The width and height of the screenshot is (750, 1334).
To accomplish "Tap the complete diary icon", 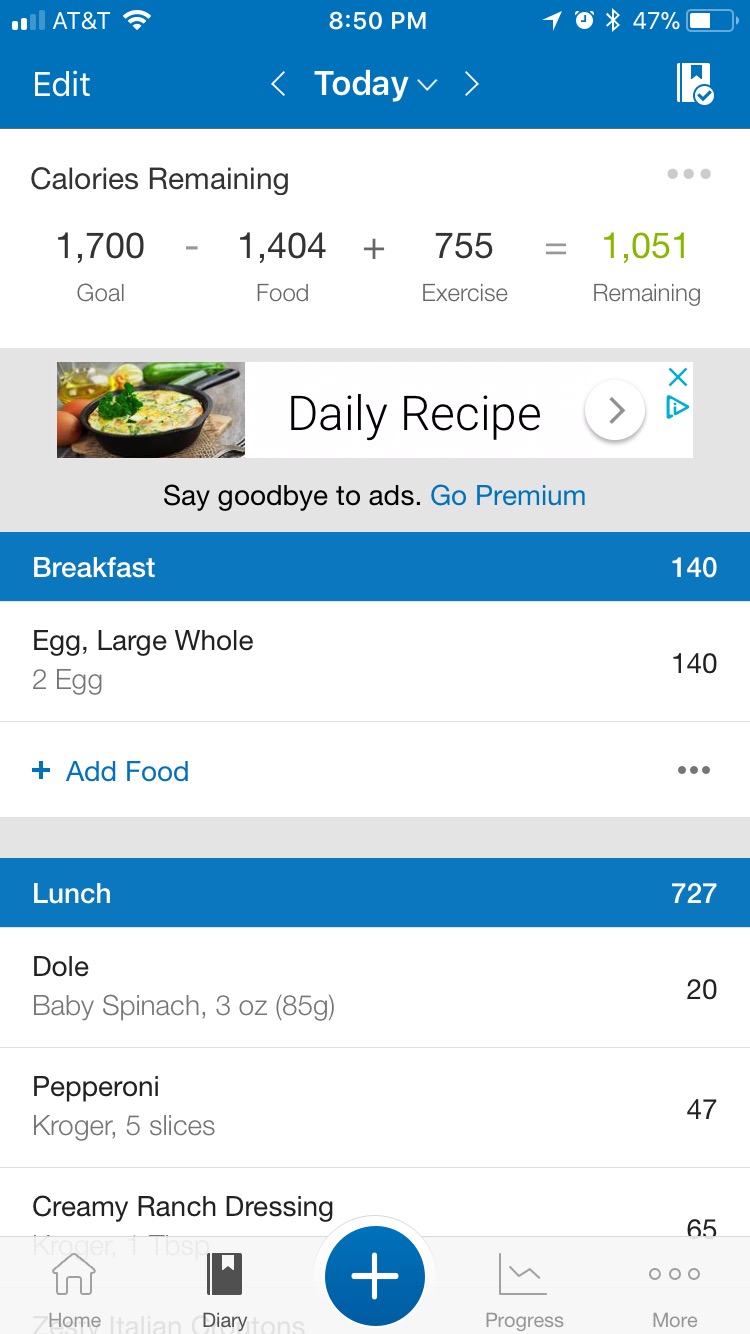I will point(695,84).
